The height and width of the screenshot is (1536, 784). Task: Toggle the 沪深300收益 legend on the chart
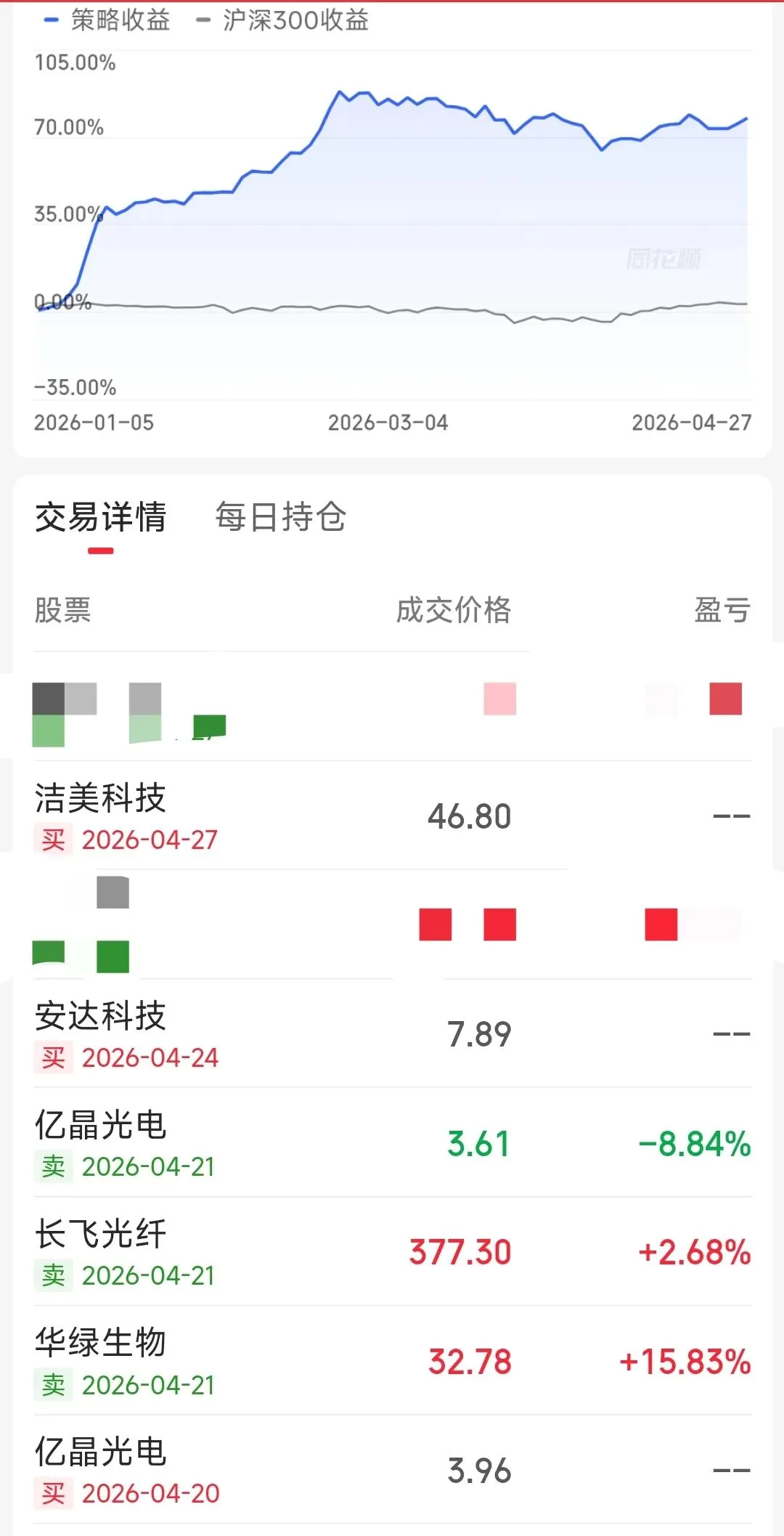coord(283,20)
